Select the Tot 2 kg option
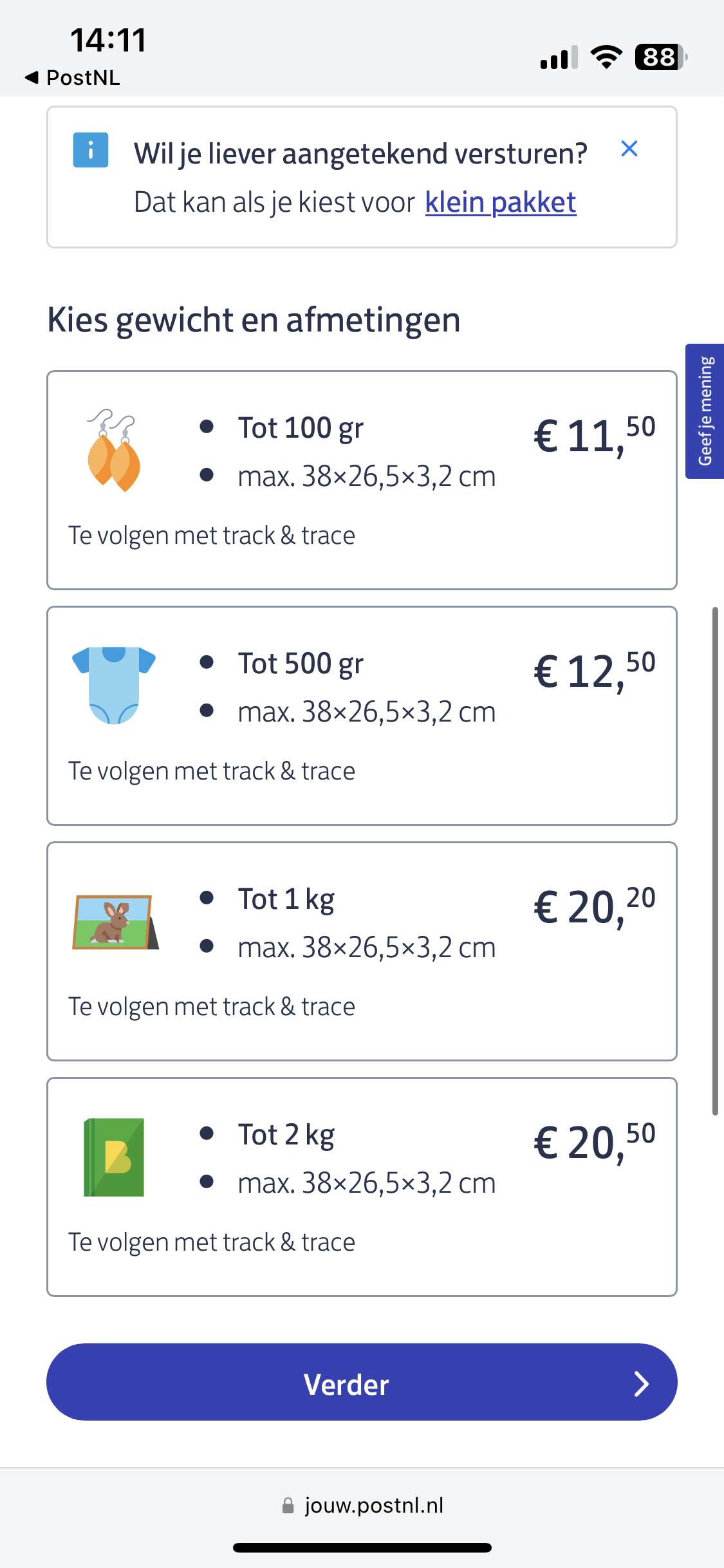Viewport: 724px width, 1568px height. 362,1187
